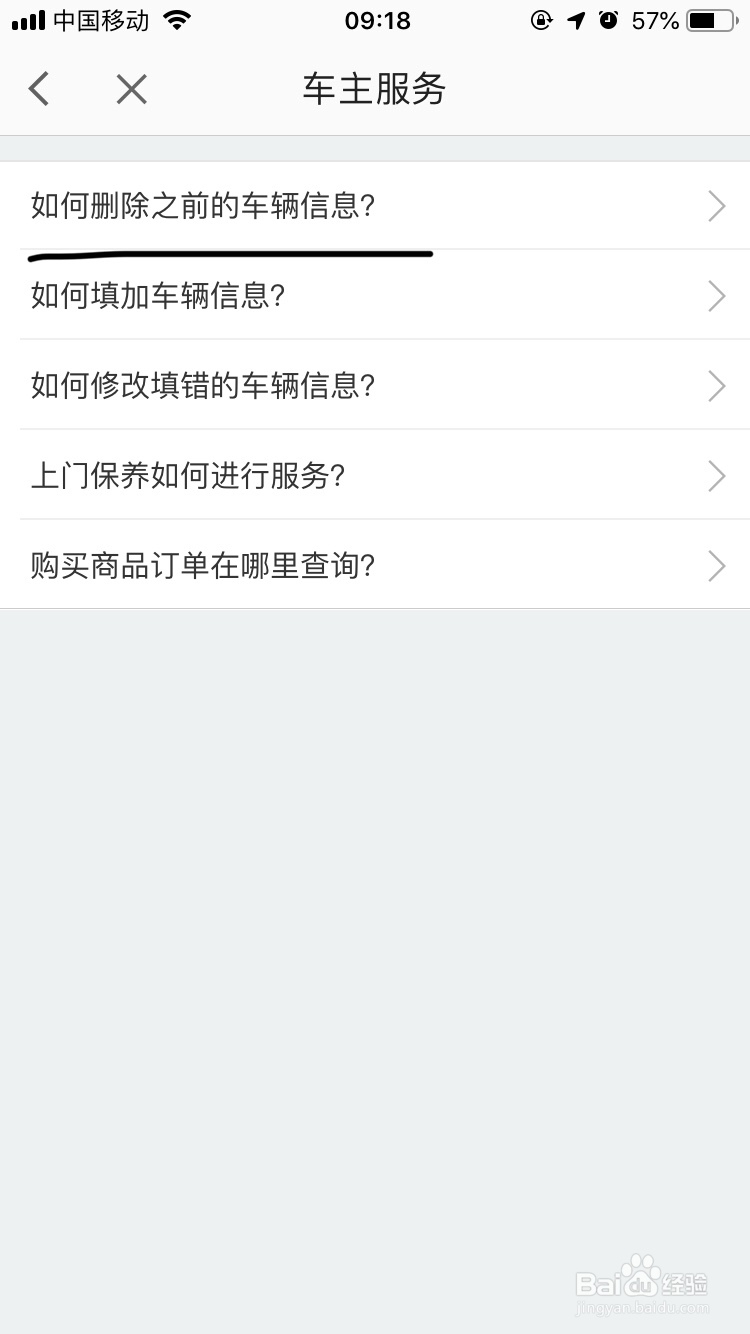Open 如何删除之前的车辆信息?

375,206
